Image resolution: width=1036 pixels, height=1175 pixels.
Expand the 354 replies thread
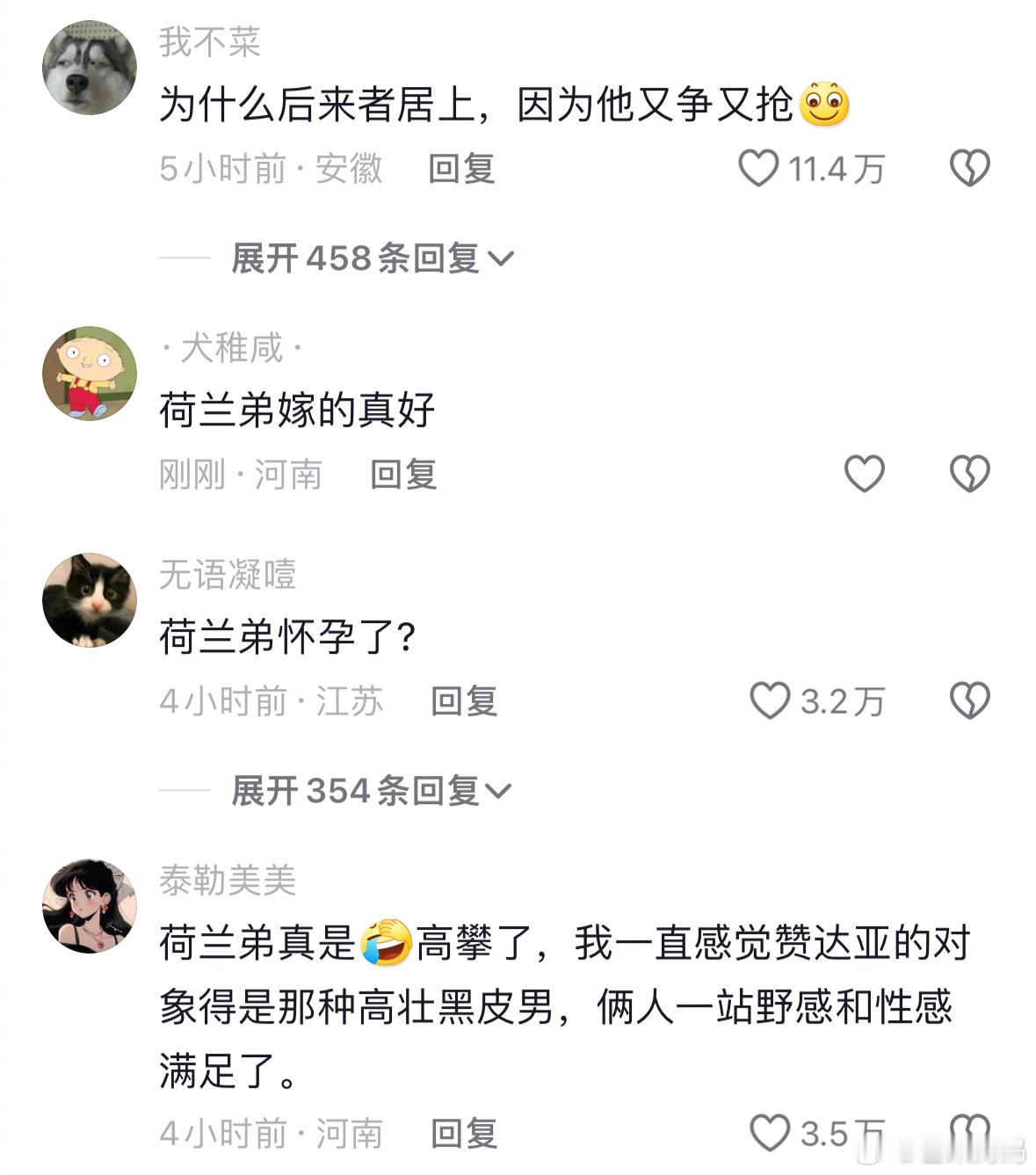pyautogui.click(x=369, y=790)
